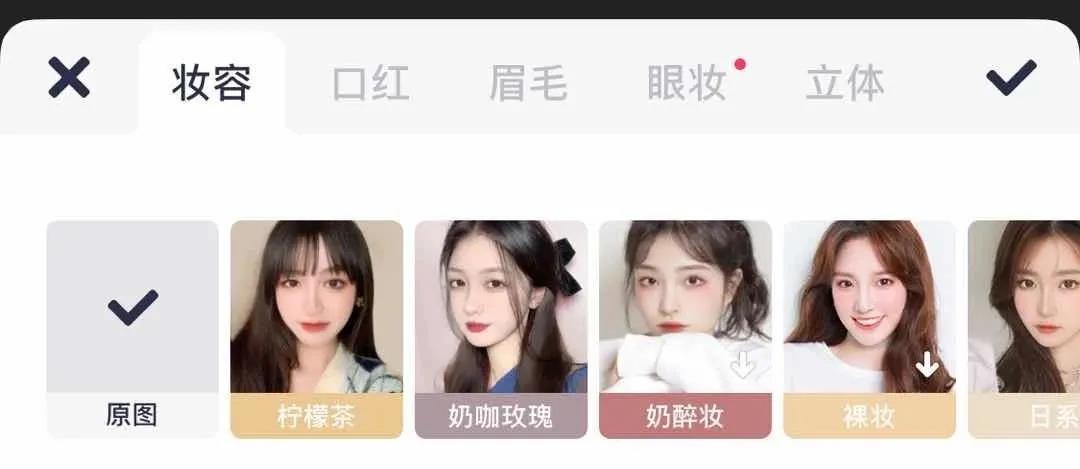Image resolution: width=1080 pixels, height=469 pixels.
Task: Switch to the 眉毛 tab
Action: (528, 84)
